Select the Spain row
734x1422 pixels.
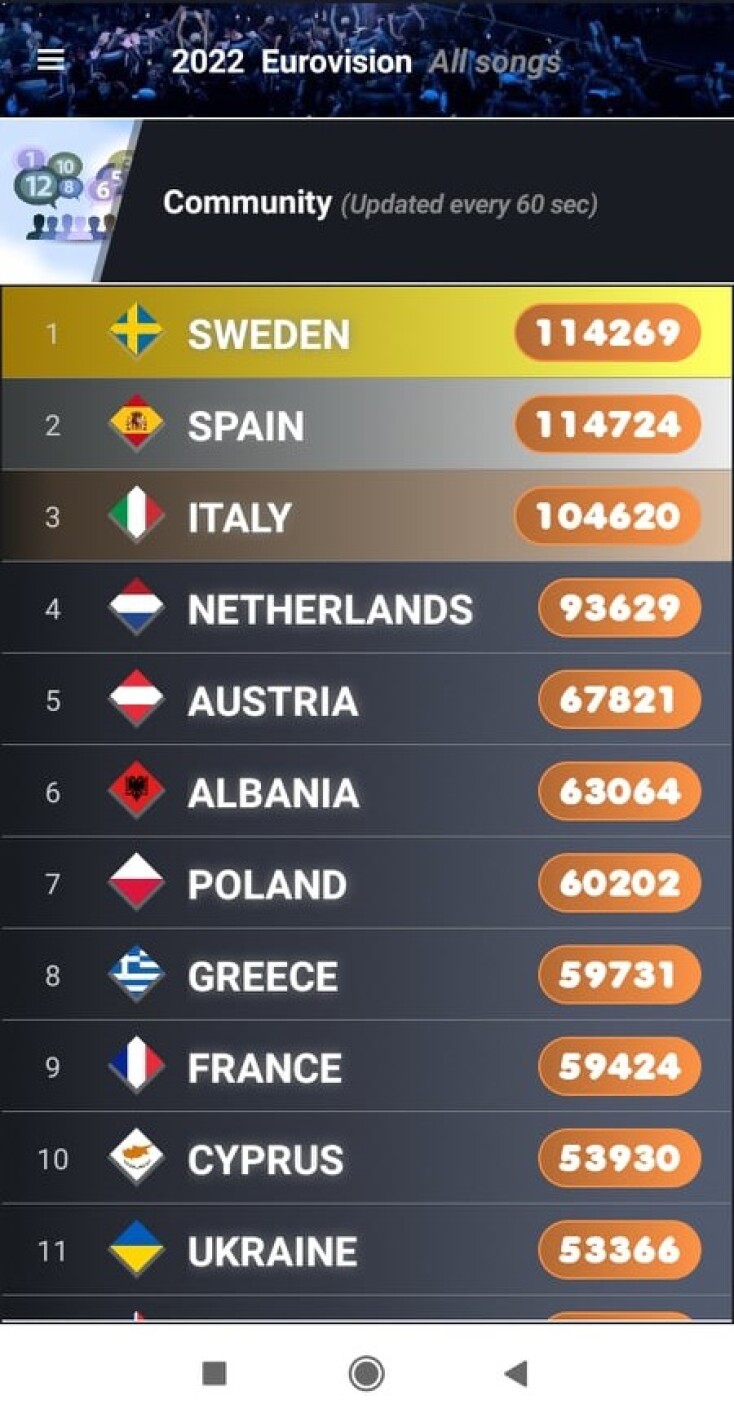coord(246,426)
